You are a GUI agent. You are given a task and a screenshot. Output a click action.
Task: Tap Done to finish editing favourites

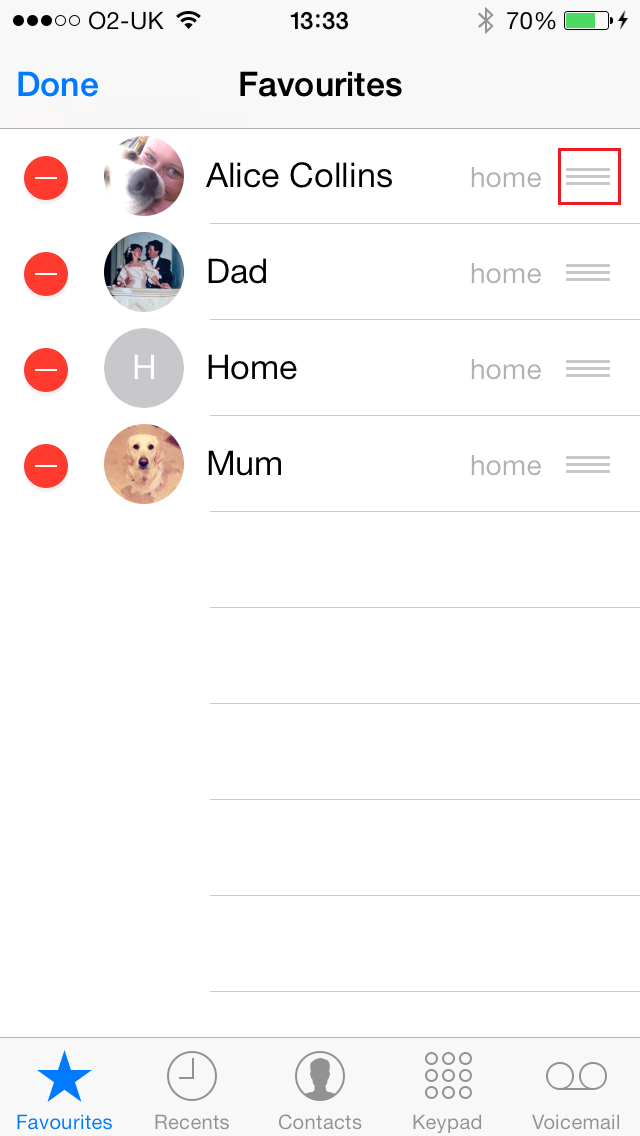(x=57, y=85)
